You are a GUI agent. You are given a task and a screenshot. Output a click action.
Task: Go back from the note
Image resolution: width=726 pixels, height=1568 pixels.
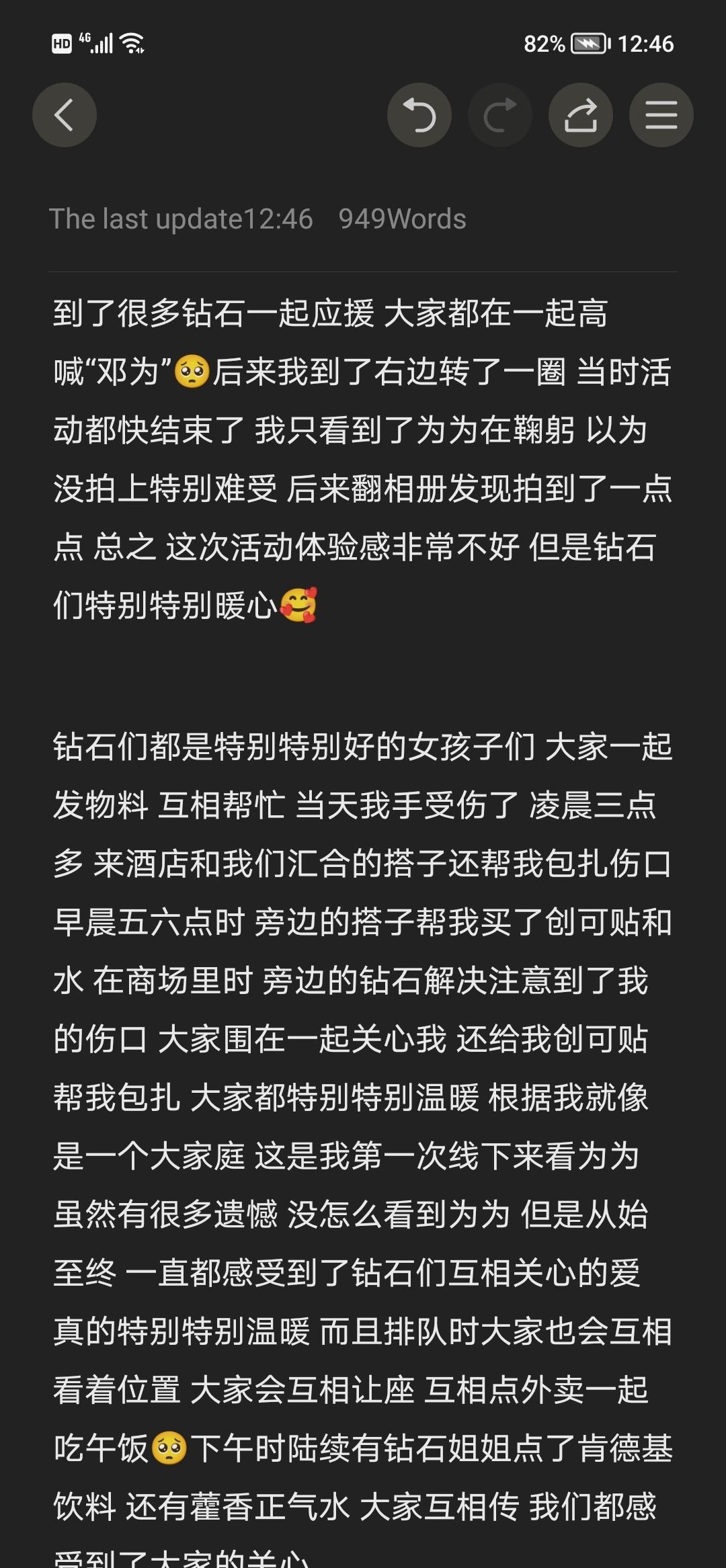(65, 115)
